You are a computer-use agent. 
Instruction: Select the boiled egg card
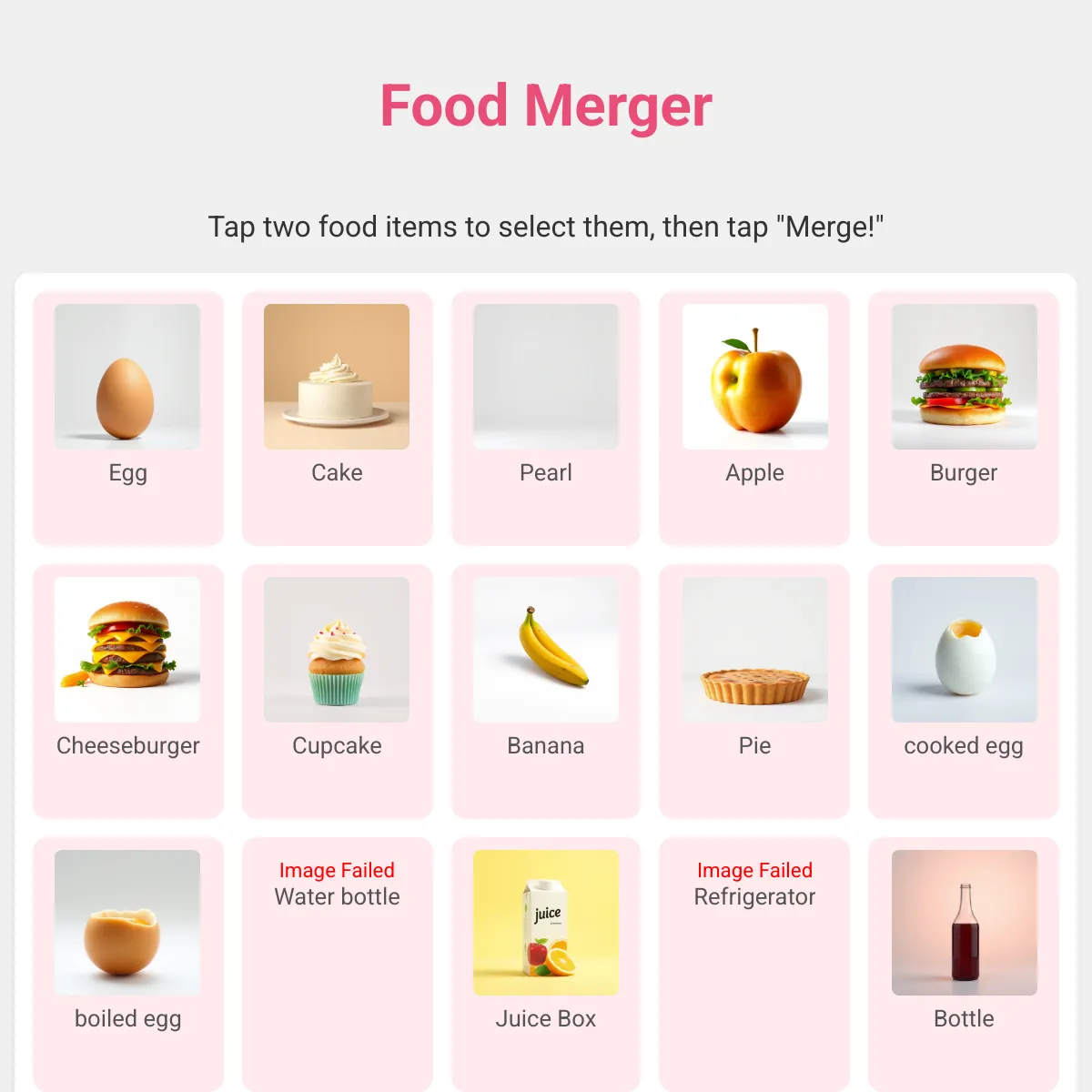[x=127, y=964]
